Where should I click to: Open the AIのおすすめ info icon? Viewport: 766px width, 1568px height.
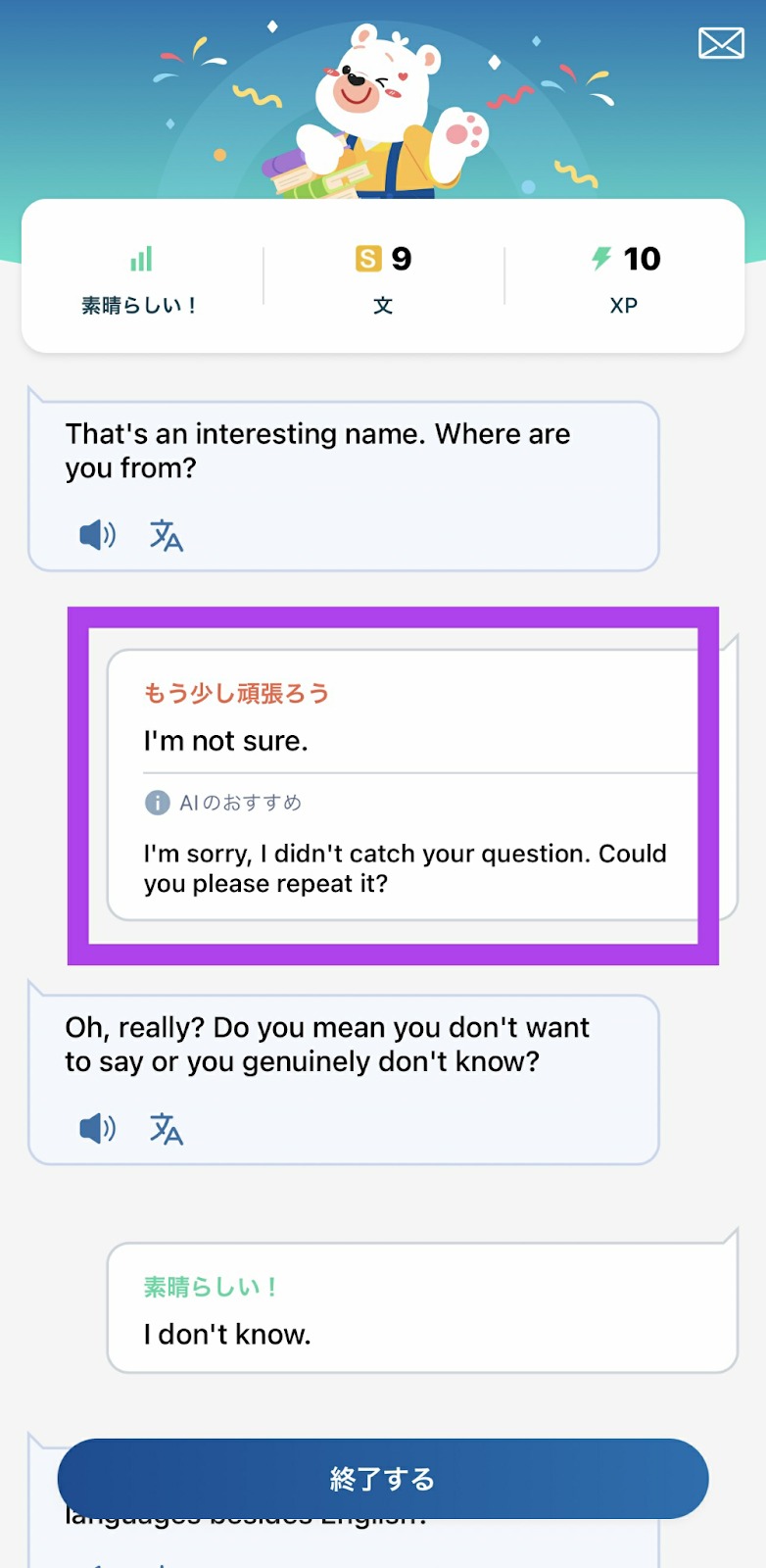pyautogui.click(x=157, y=803)
